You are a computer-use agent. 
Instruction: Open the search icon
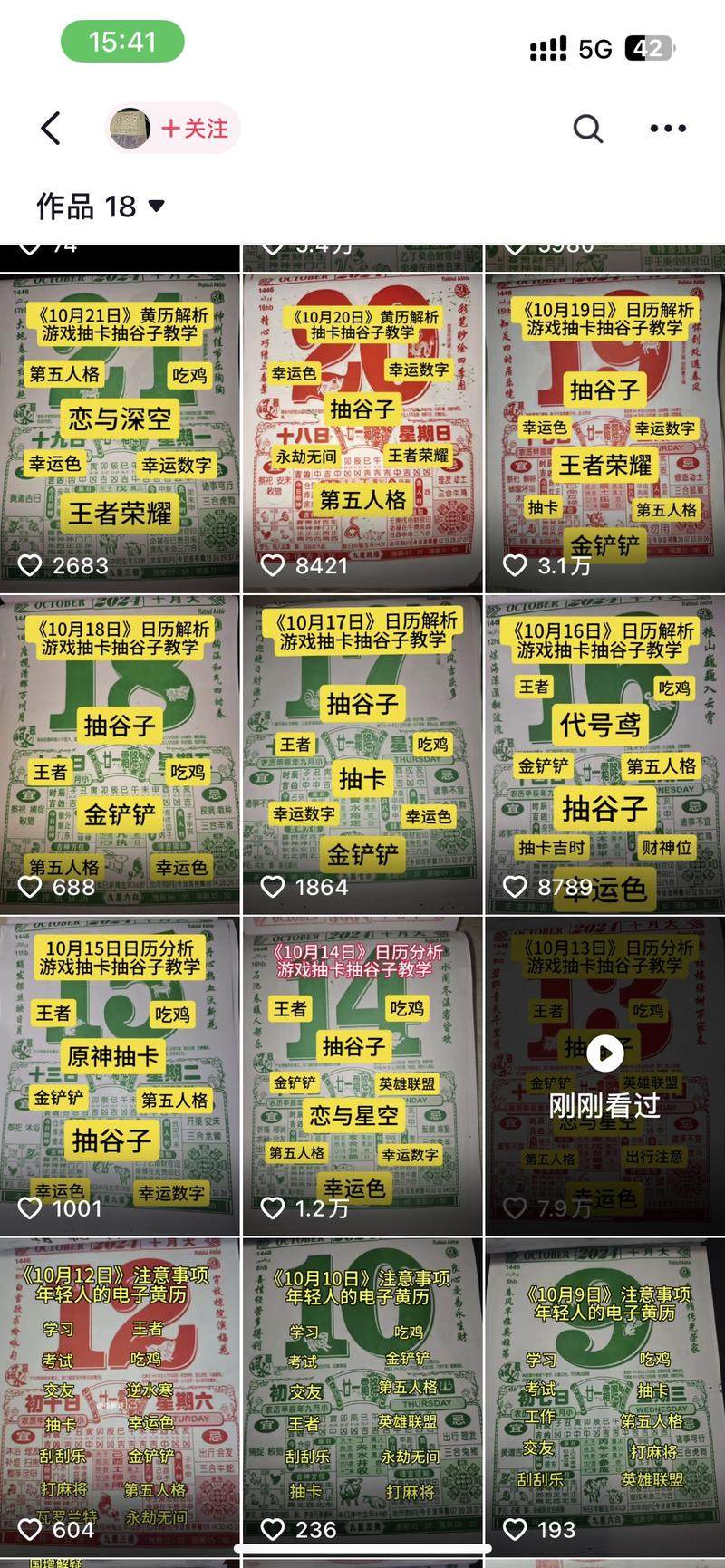click(x=588, y=129)
